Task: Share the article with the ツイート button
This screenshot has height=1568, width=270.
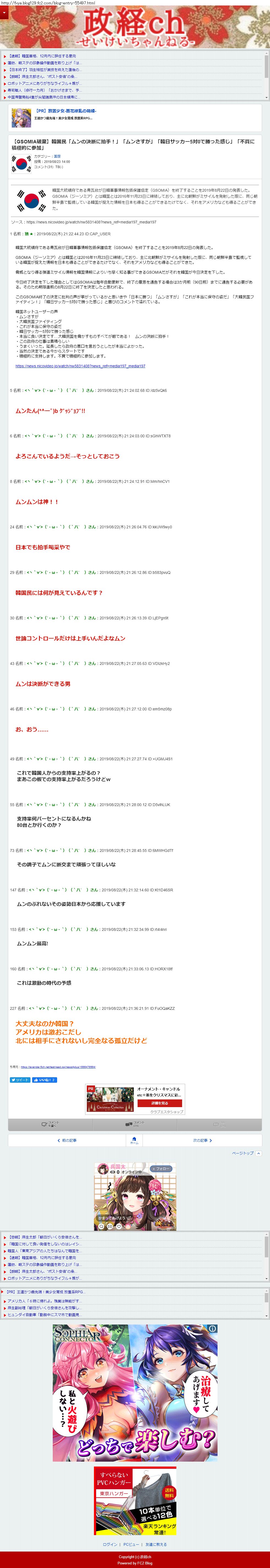Action: [20, 1080]
